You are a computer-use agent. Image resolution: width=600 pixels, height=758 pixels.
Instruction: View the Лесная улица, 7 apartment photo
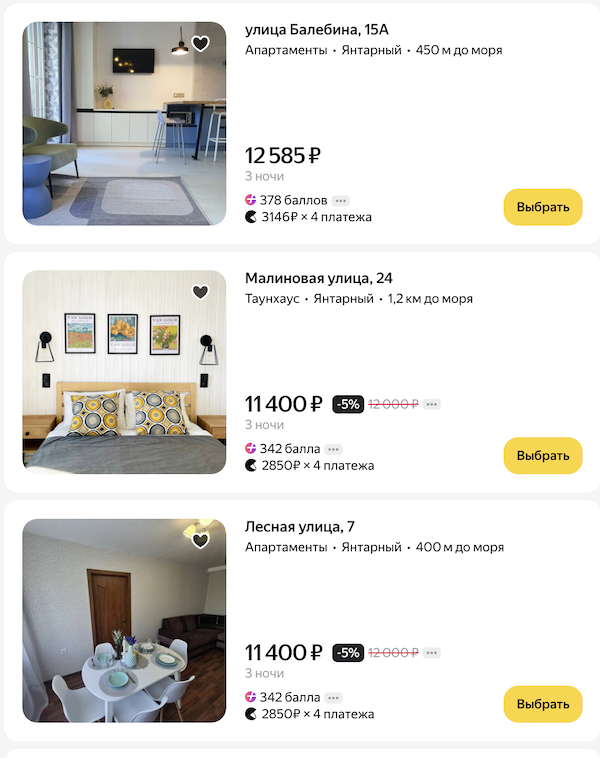(x=124, y=620)
